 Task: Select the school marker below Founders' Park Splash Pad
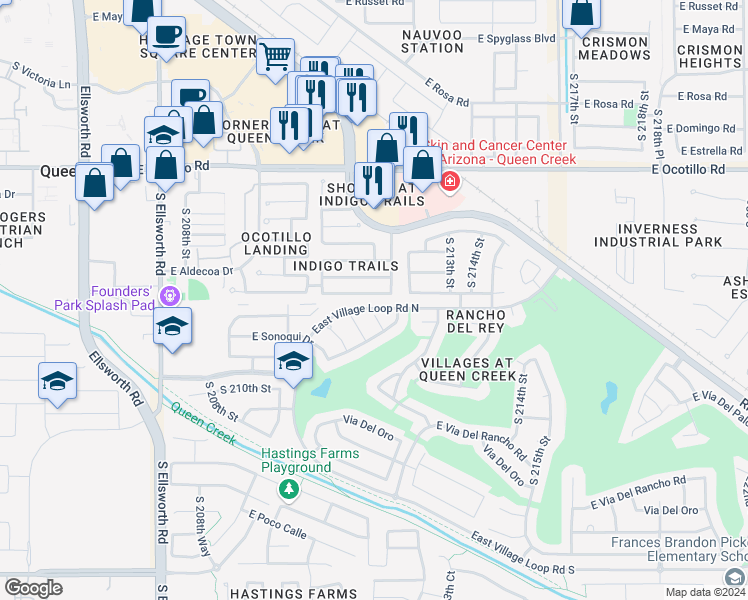pyautogui.click(x=173, y=327)
